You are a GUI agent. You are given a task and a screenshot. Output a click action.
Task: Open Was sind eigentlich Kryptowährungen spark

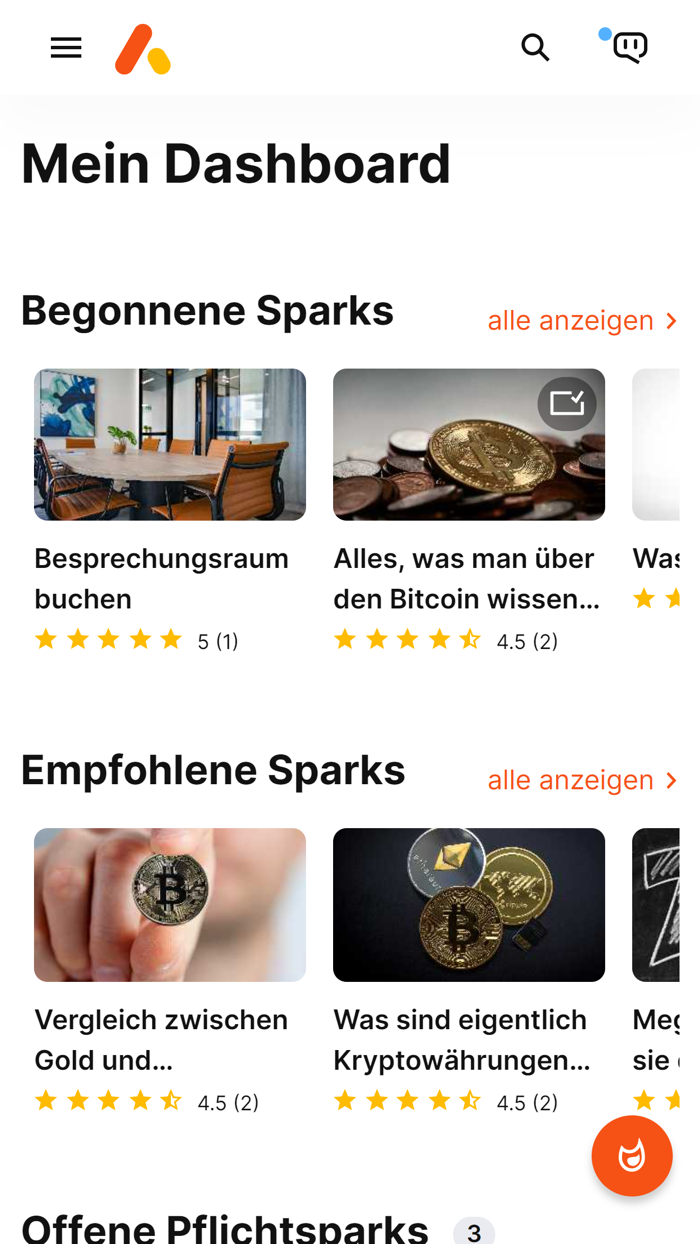468,905
